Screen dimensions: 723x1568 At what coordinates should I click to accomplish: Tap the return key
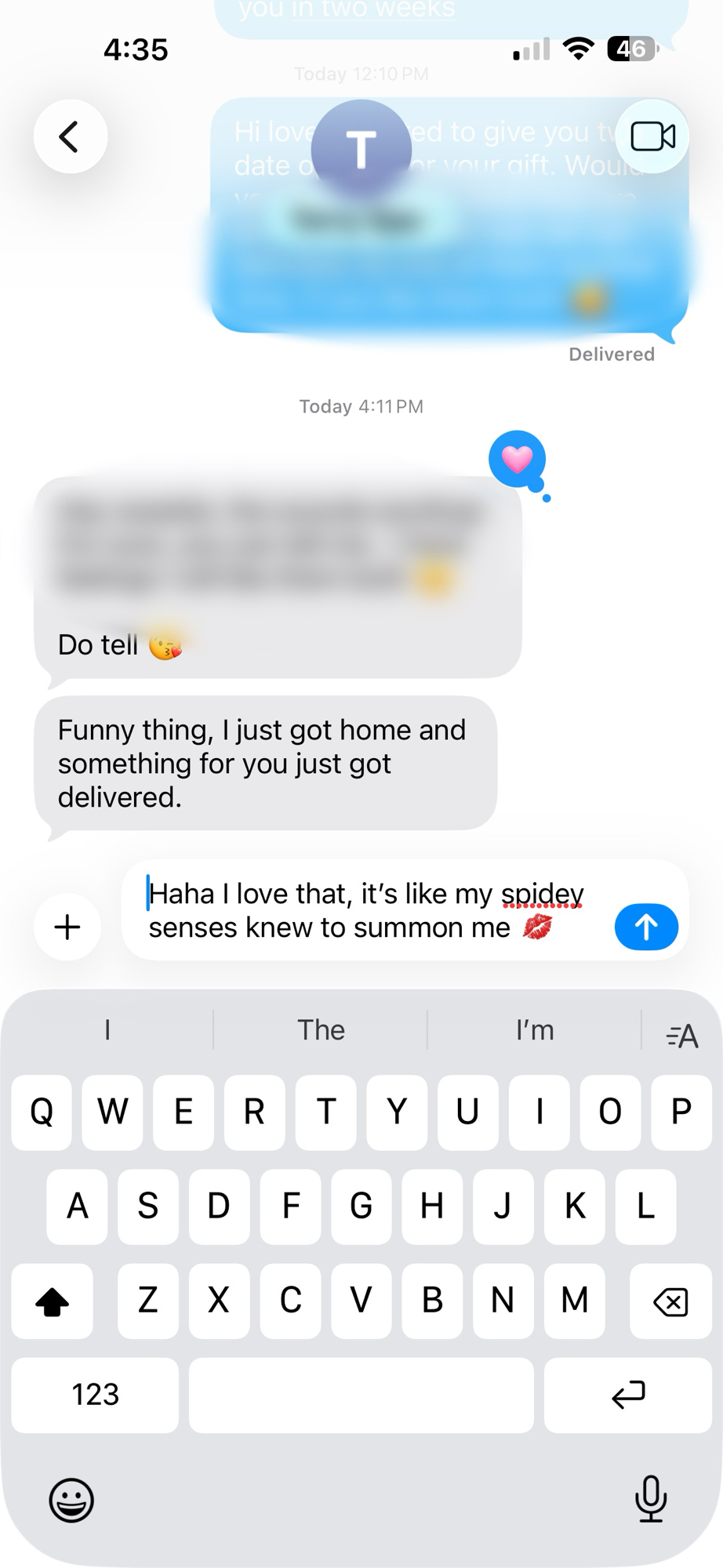(627, 1395)
